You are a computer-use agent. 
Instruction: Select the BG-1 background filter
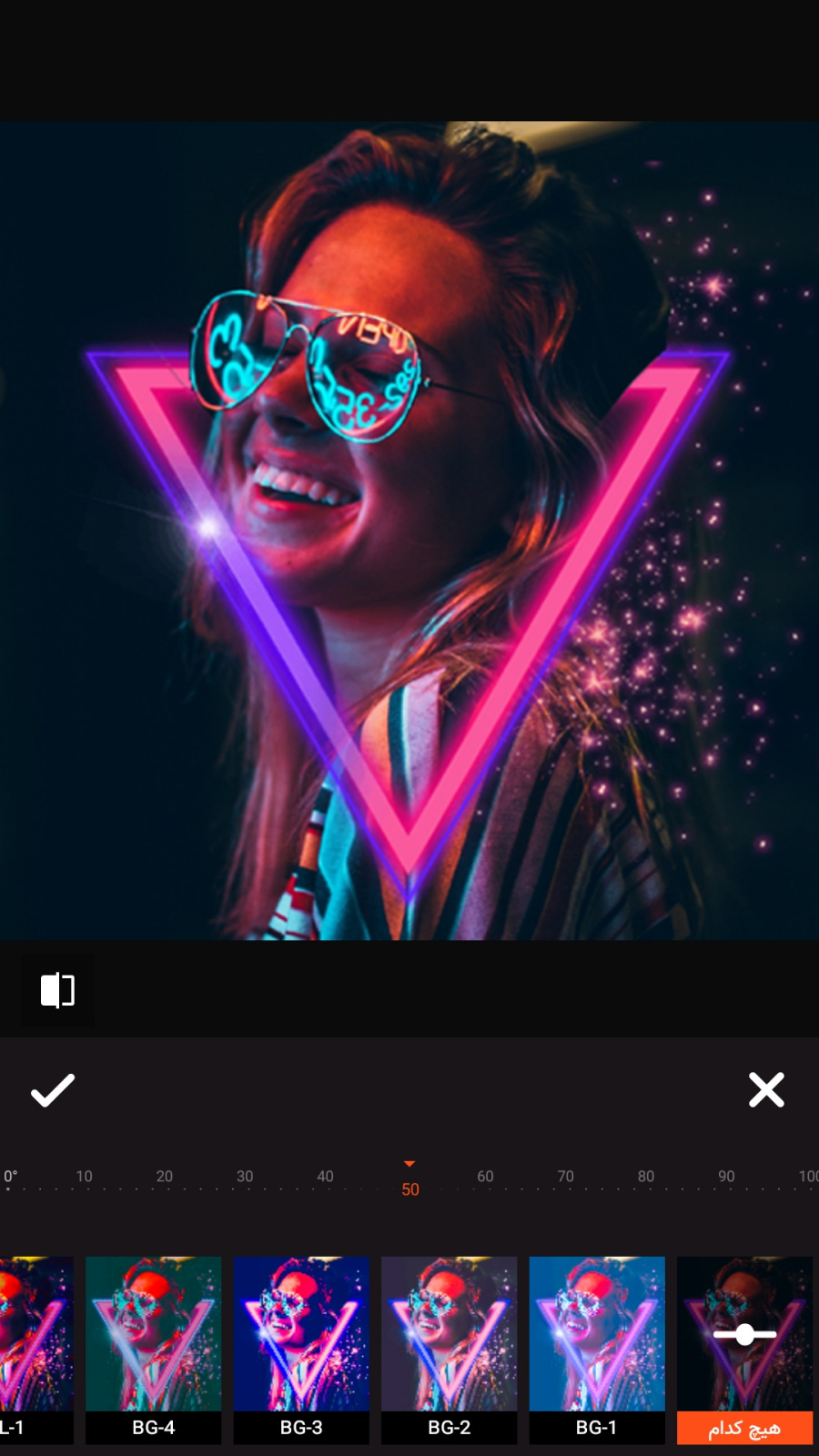(x=597, y=1349)
